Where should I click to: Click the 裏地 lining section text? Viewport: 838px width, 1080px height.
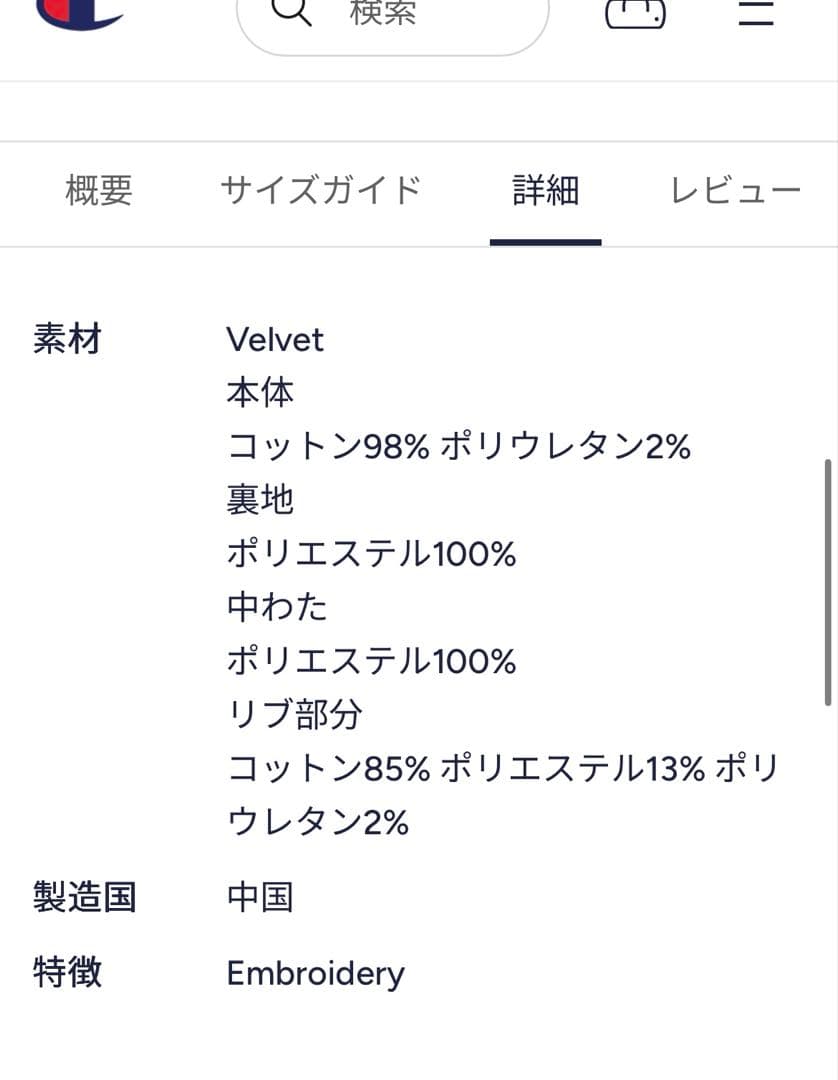click(x=260, y=500)
